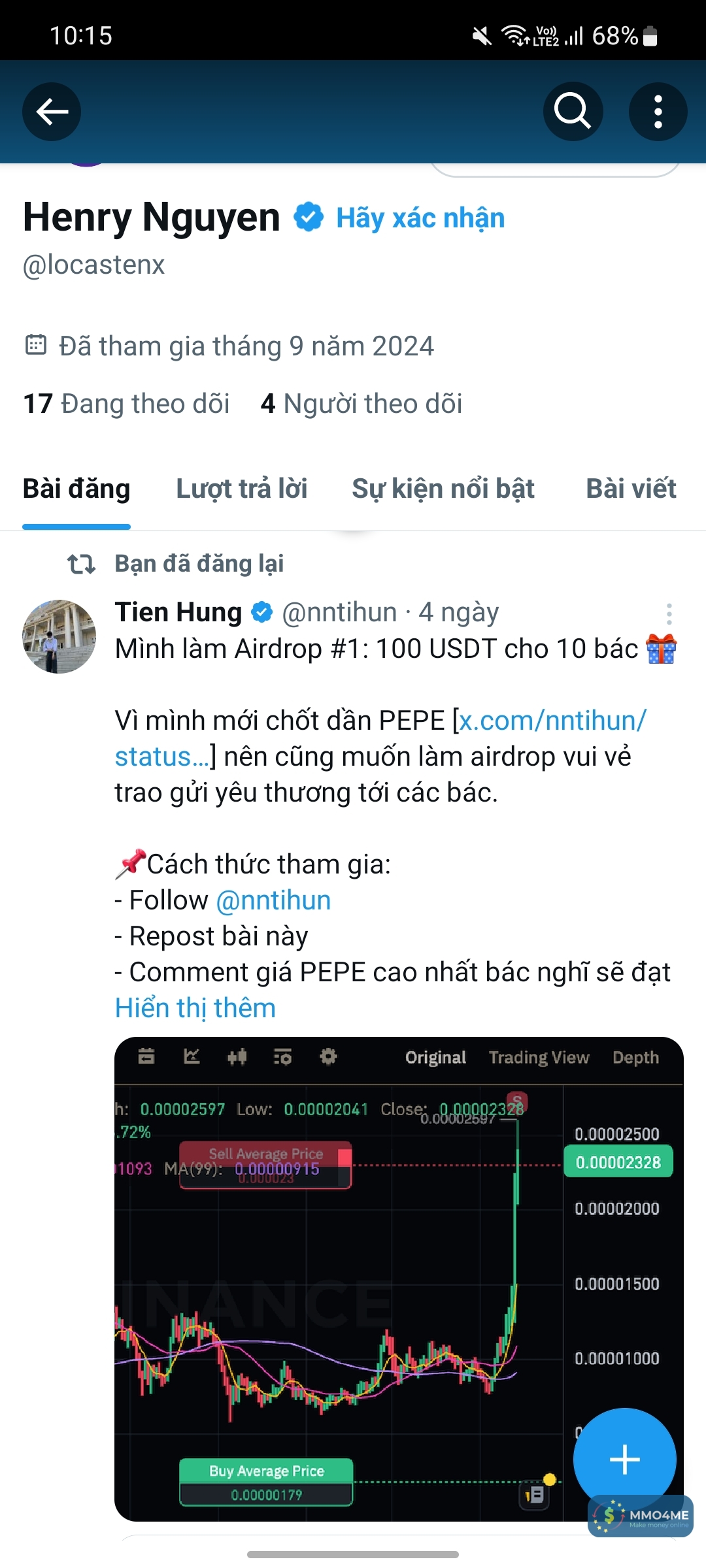Open Tien Hung's profile picture

[59, 636]
